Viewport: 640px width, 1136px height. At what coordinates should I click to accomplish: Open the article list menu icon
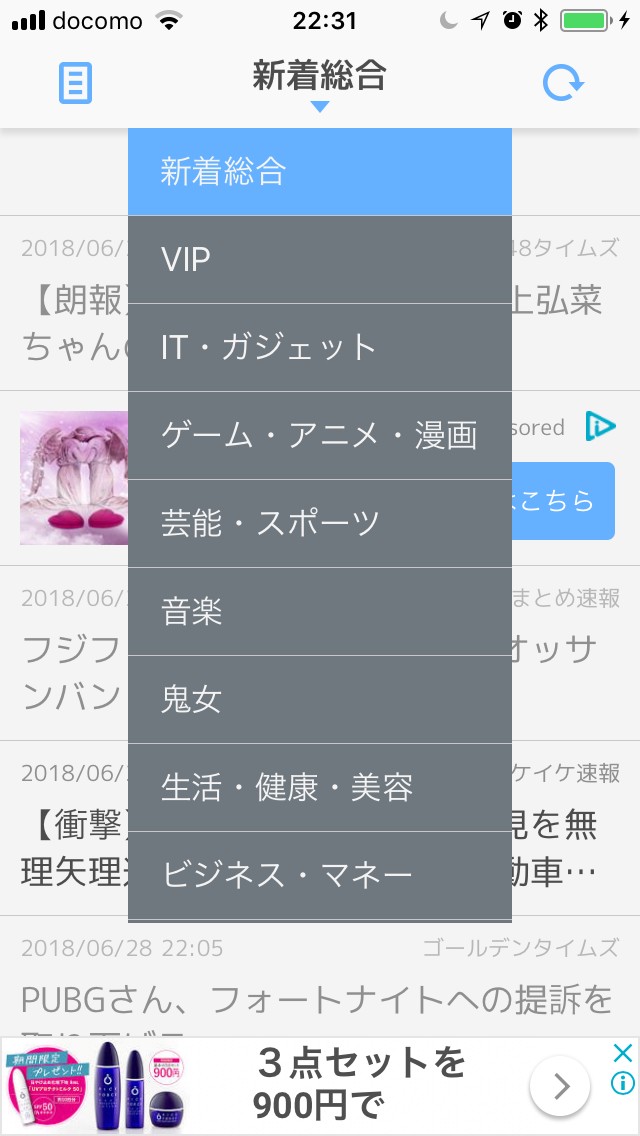75,83
